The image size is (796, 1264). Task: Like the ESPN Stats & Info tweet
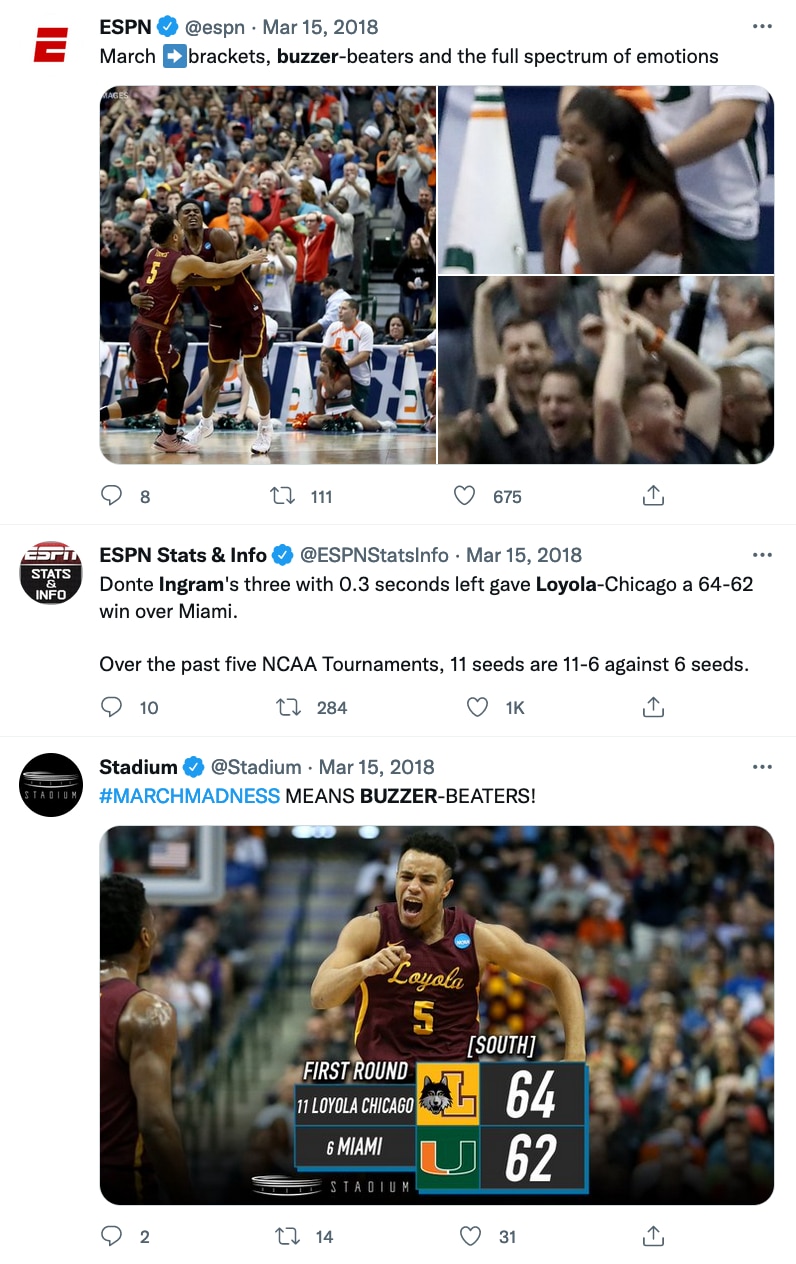coord(478,708)
